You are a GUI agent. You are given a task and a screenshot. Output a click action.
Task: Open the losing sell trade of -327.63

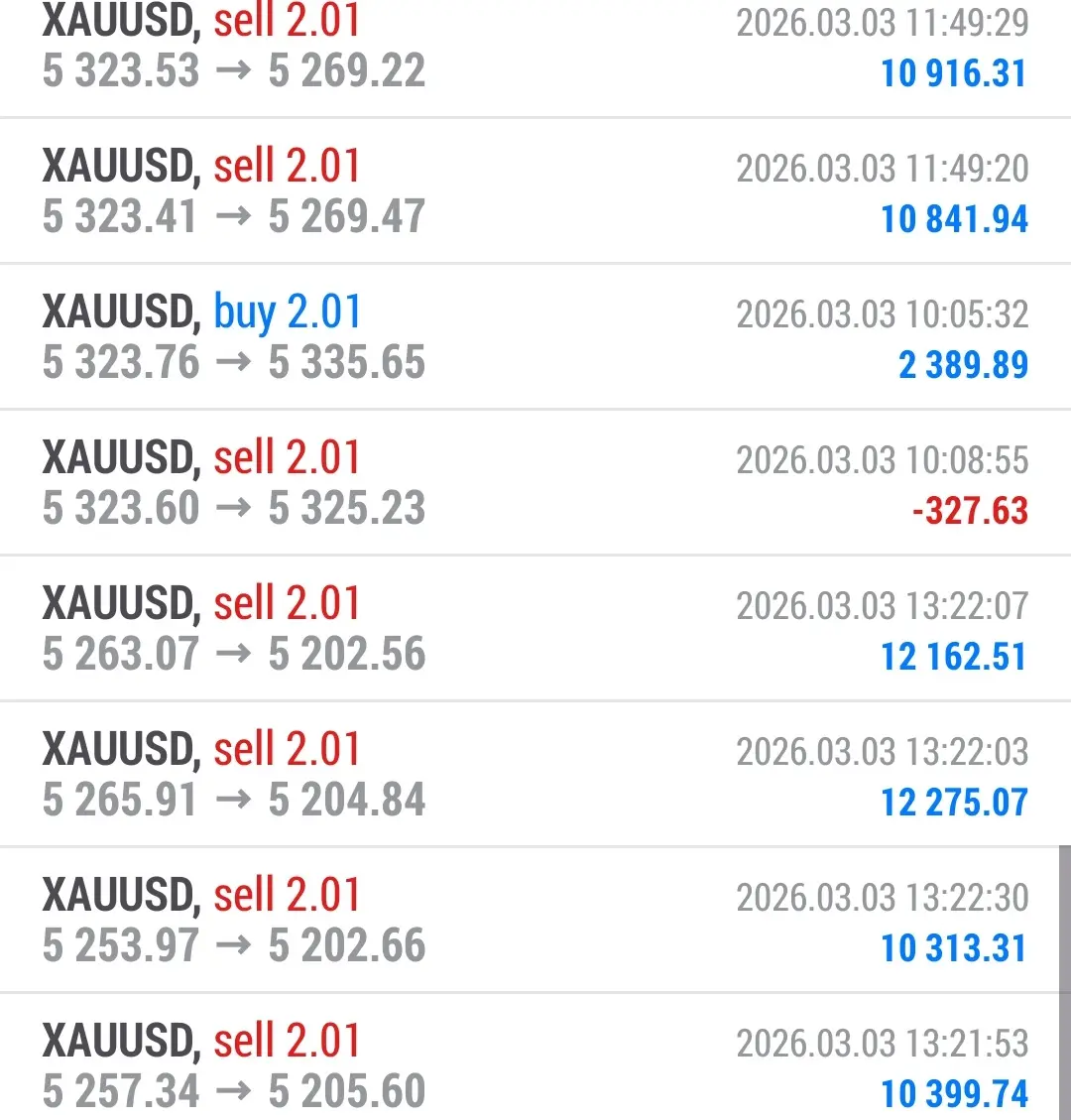[535, 483]
